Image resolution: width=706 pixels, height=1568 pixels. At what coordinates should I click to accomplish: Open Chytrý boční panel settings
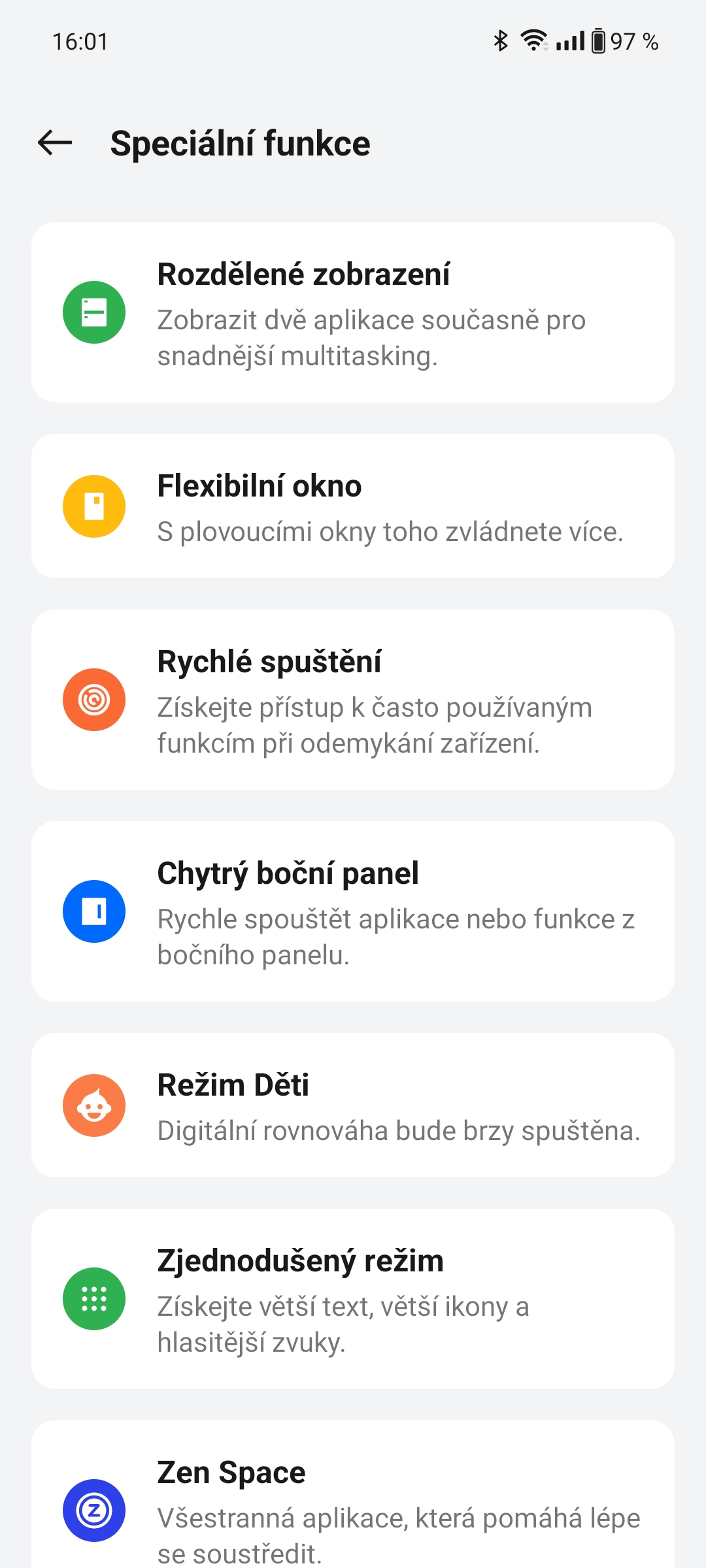353,911
